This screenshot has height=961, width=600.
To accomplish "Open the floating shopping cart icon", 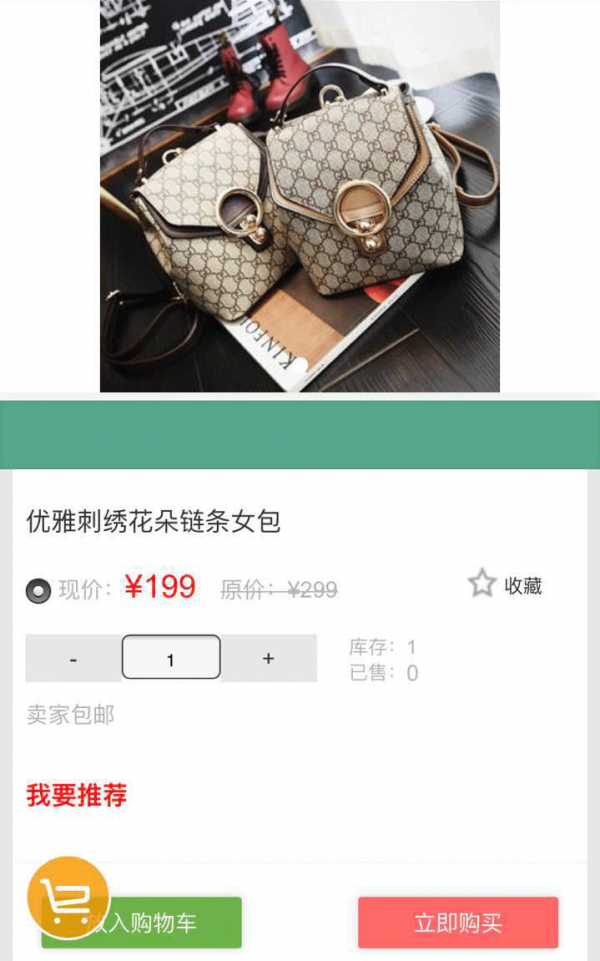I will pos(67,897).
